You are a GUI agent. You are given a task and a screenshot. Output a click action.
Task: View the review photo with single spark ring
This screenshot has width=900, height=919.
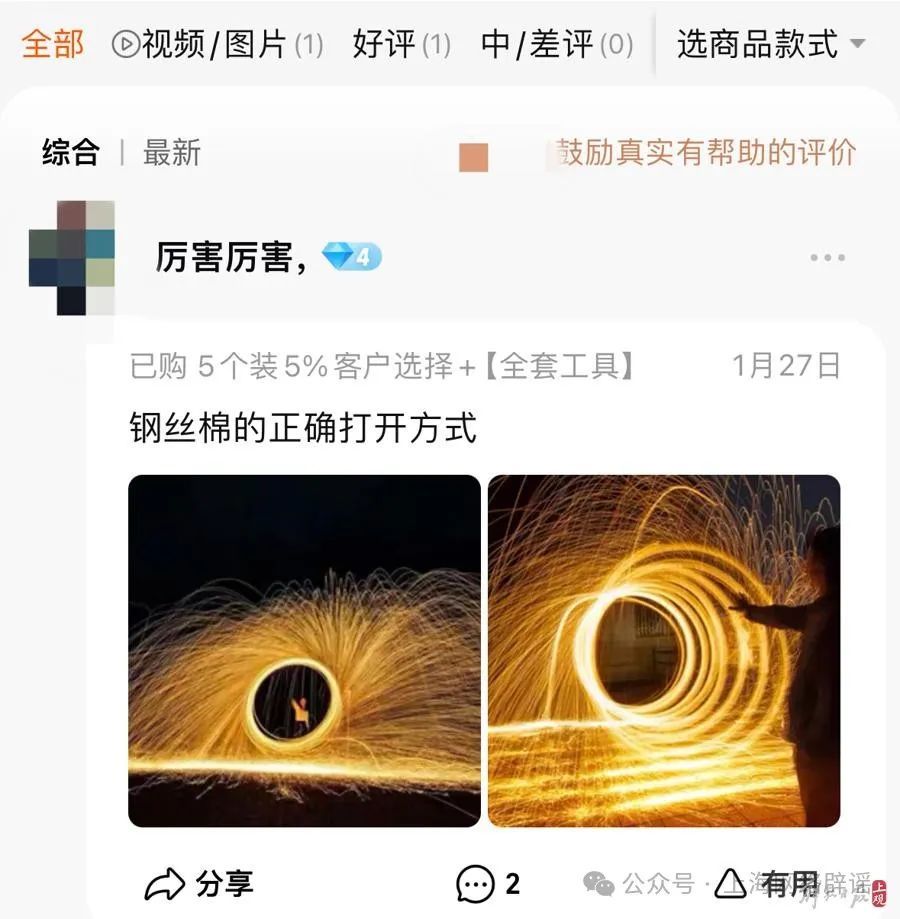tap(304, 650)
